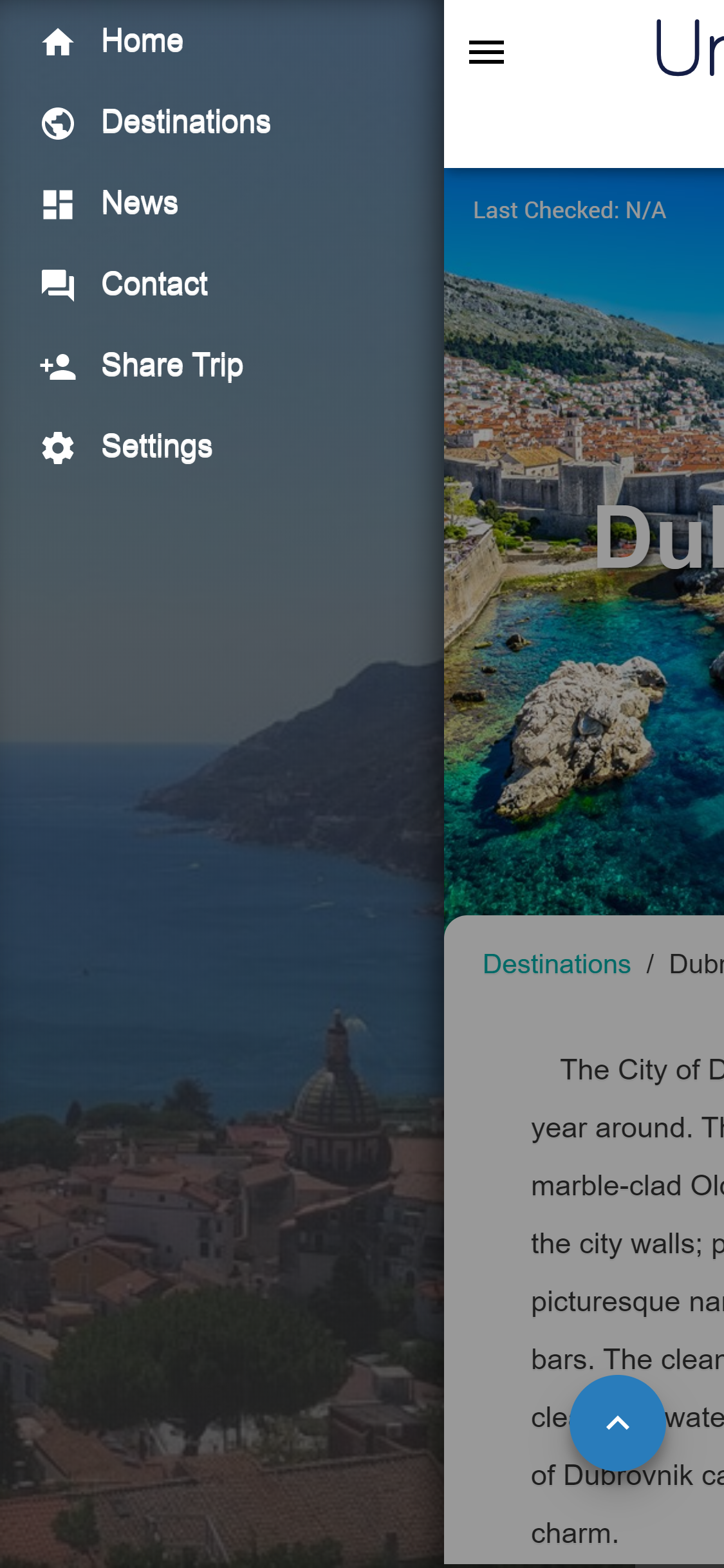Open Destinations from the side menu
This screenshot has height=1568, width=724.
coord(185,122)
